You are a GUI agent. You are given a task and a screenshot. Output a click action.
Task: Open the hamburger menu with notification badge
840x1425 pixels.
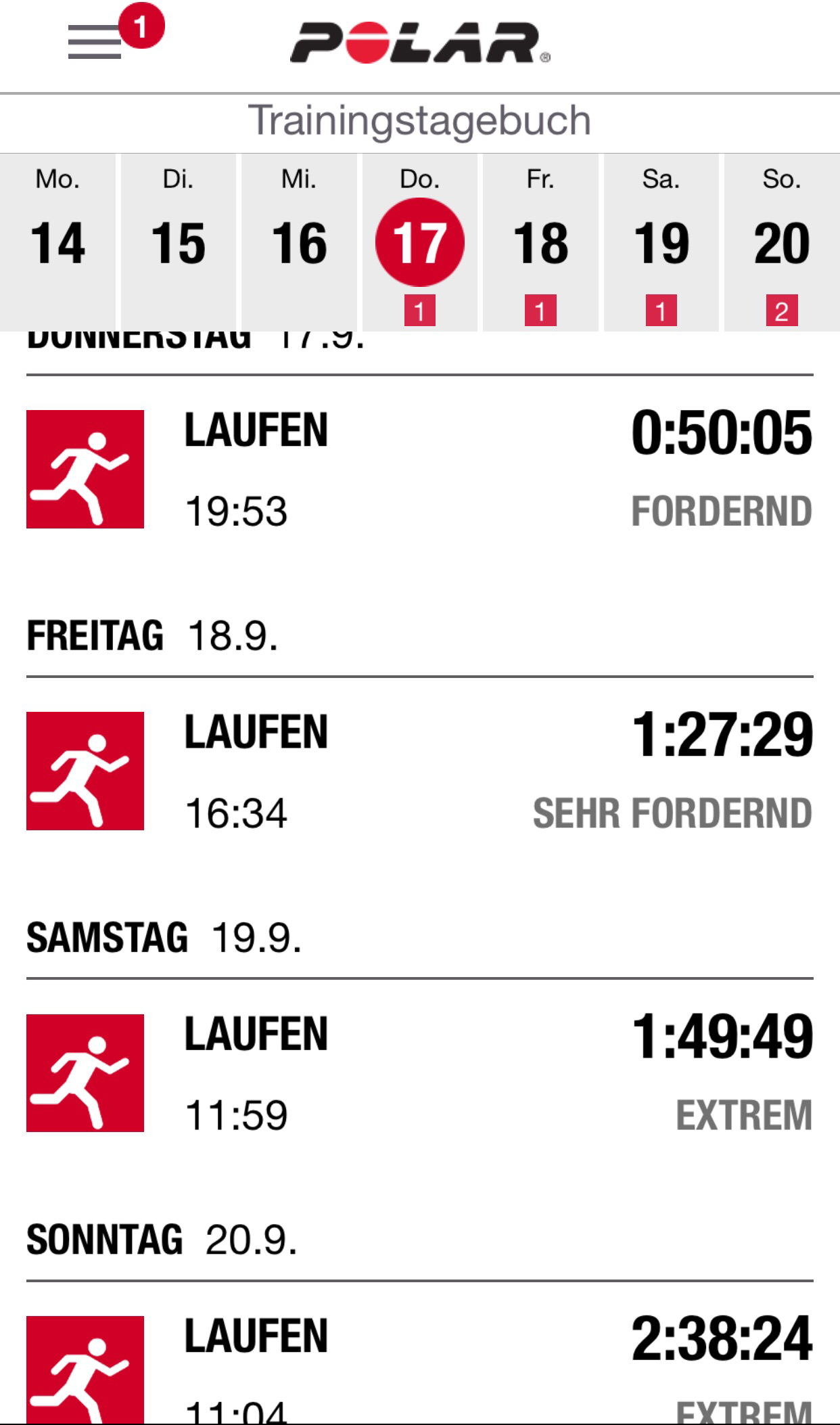pos(96,42)
